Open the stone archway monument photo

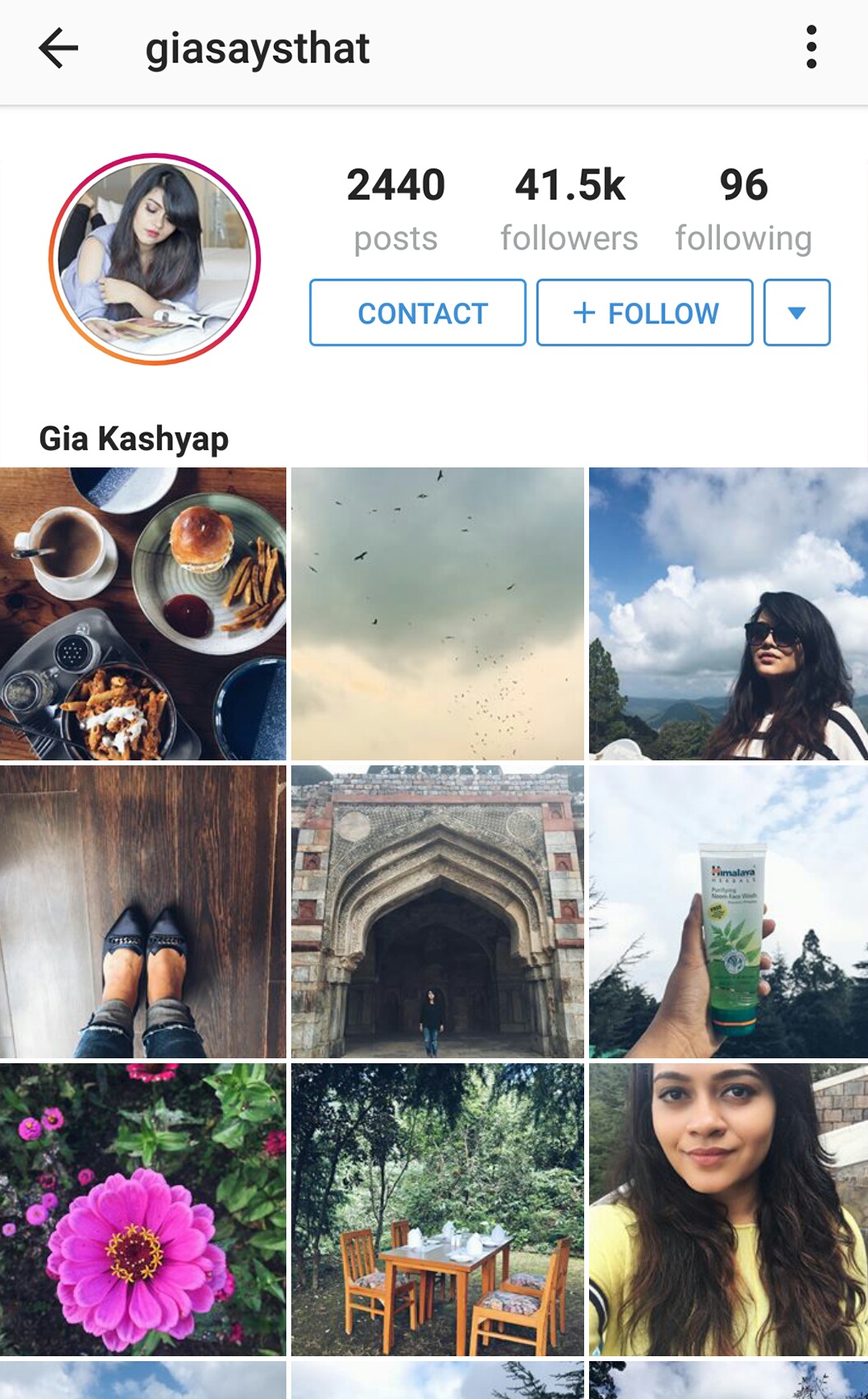click(438, 912)
